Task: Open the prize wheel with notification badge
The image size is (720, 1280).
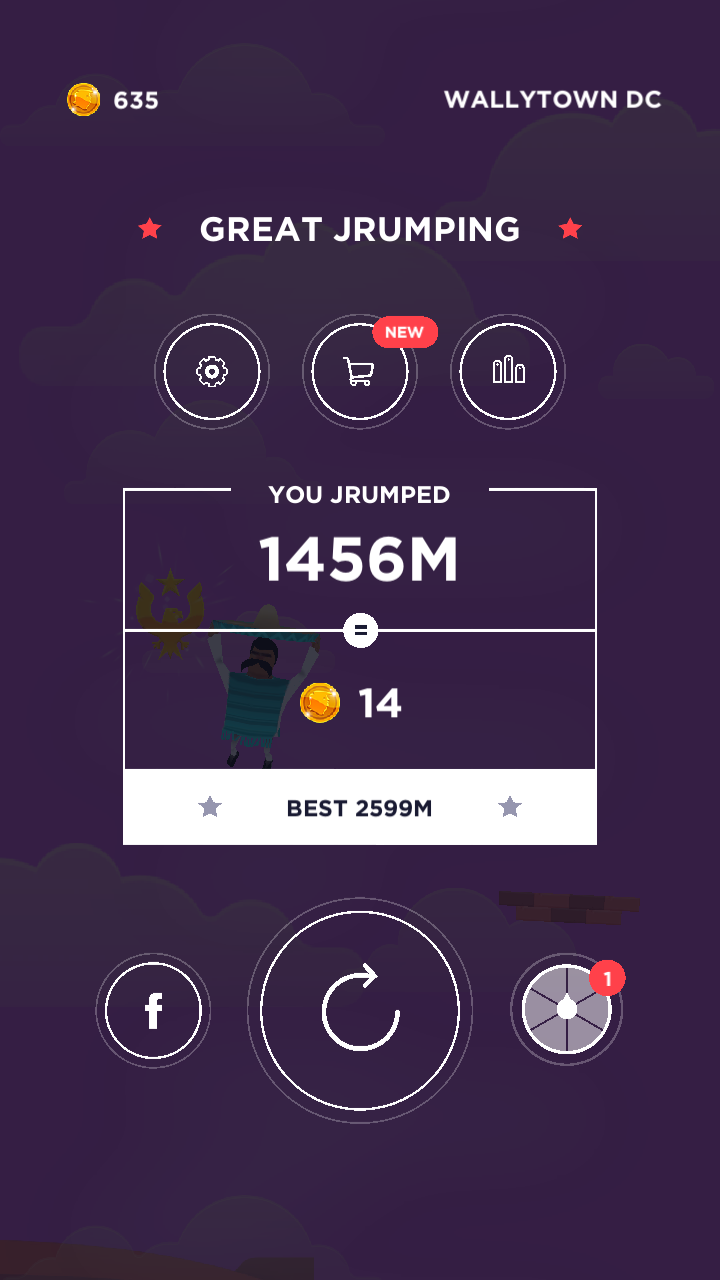Action: 567,1010
